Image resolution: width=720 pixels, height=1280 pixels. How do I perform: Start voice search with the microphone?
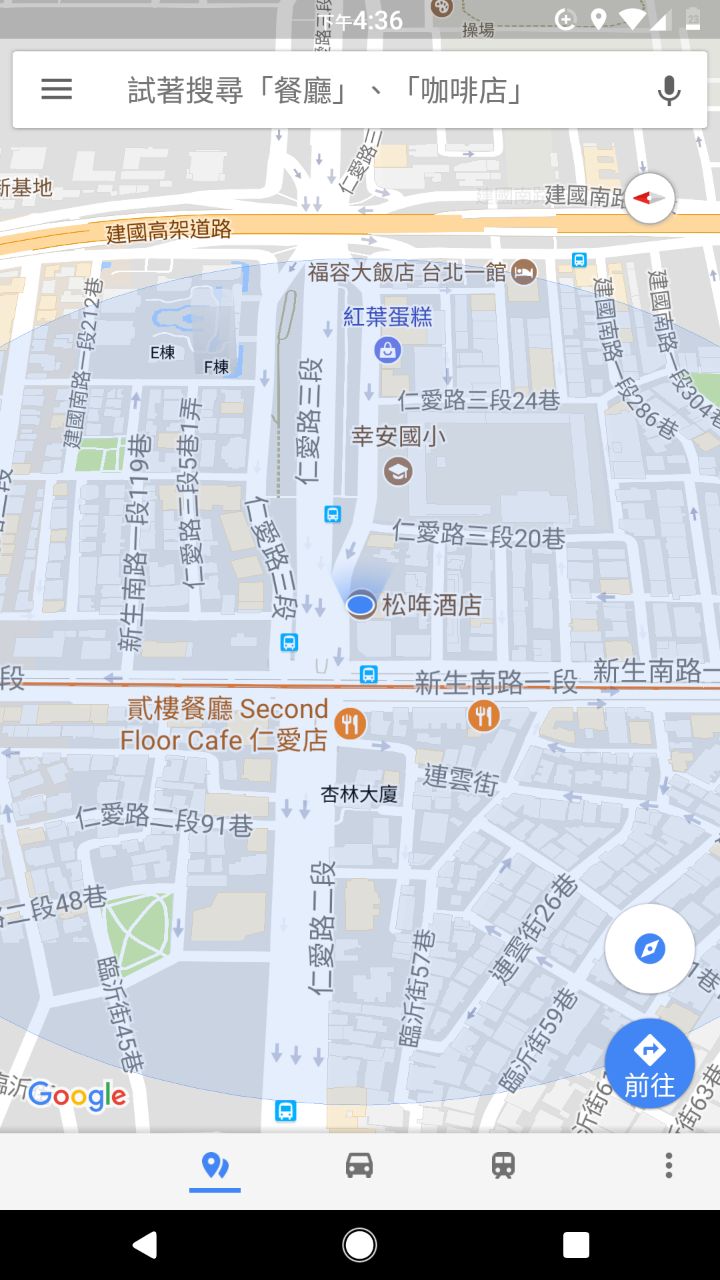(669, 91)
